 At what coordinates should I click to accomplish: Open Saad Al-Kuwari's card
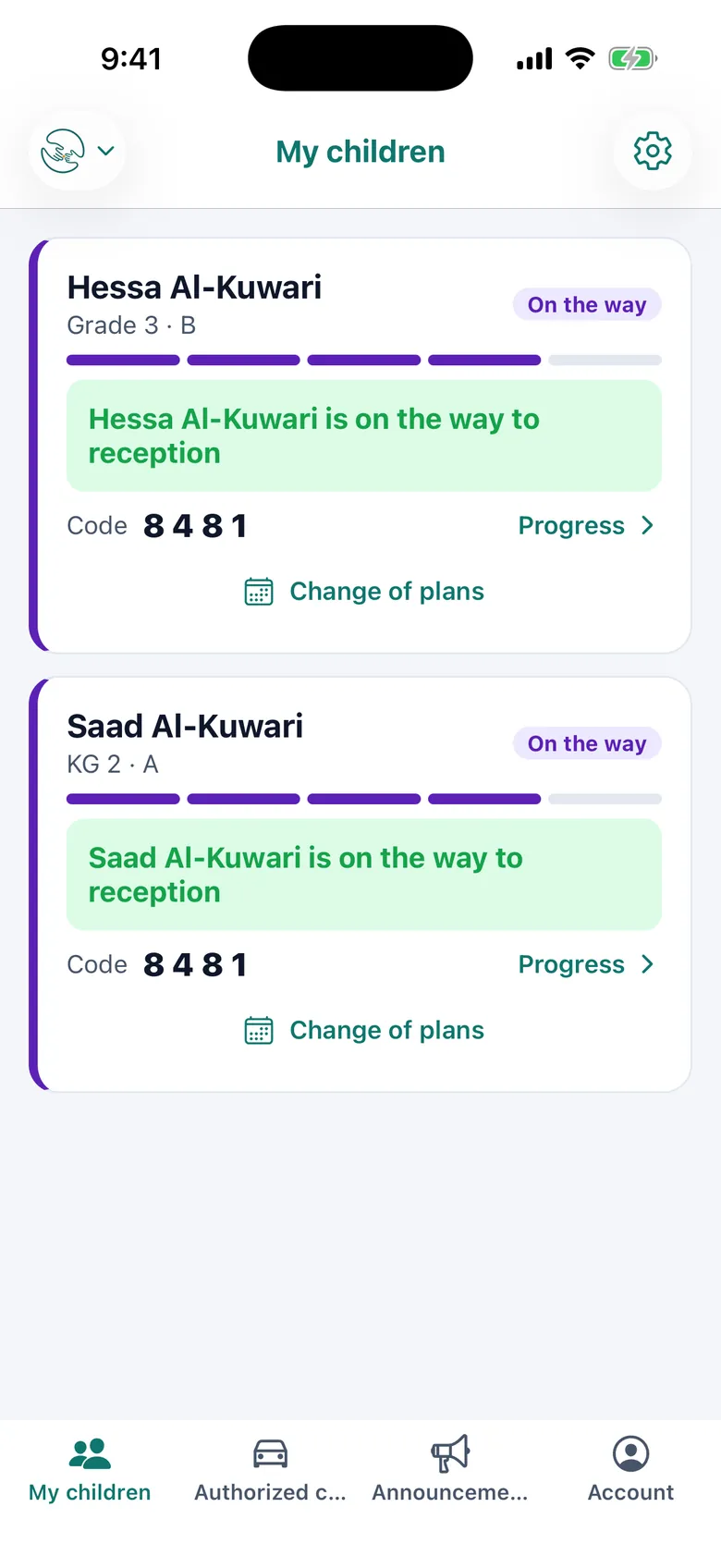(x=360, y=885)
